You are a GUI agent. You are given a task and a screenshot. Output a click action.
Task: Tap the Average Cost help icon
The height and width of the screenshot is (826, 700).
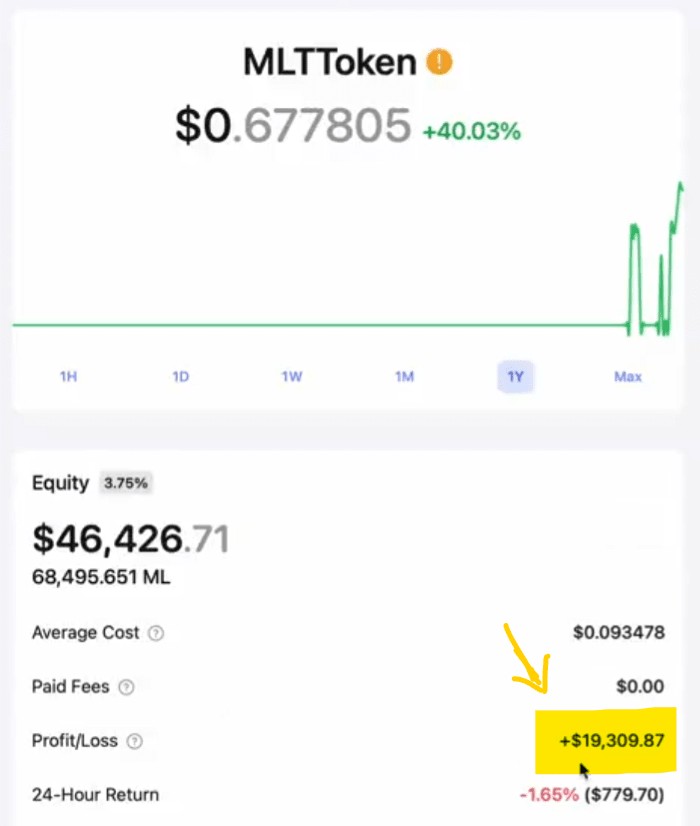click(156, 633)
